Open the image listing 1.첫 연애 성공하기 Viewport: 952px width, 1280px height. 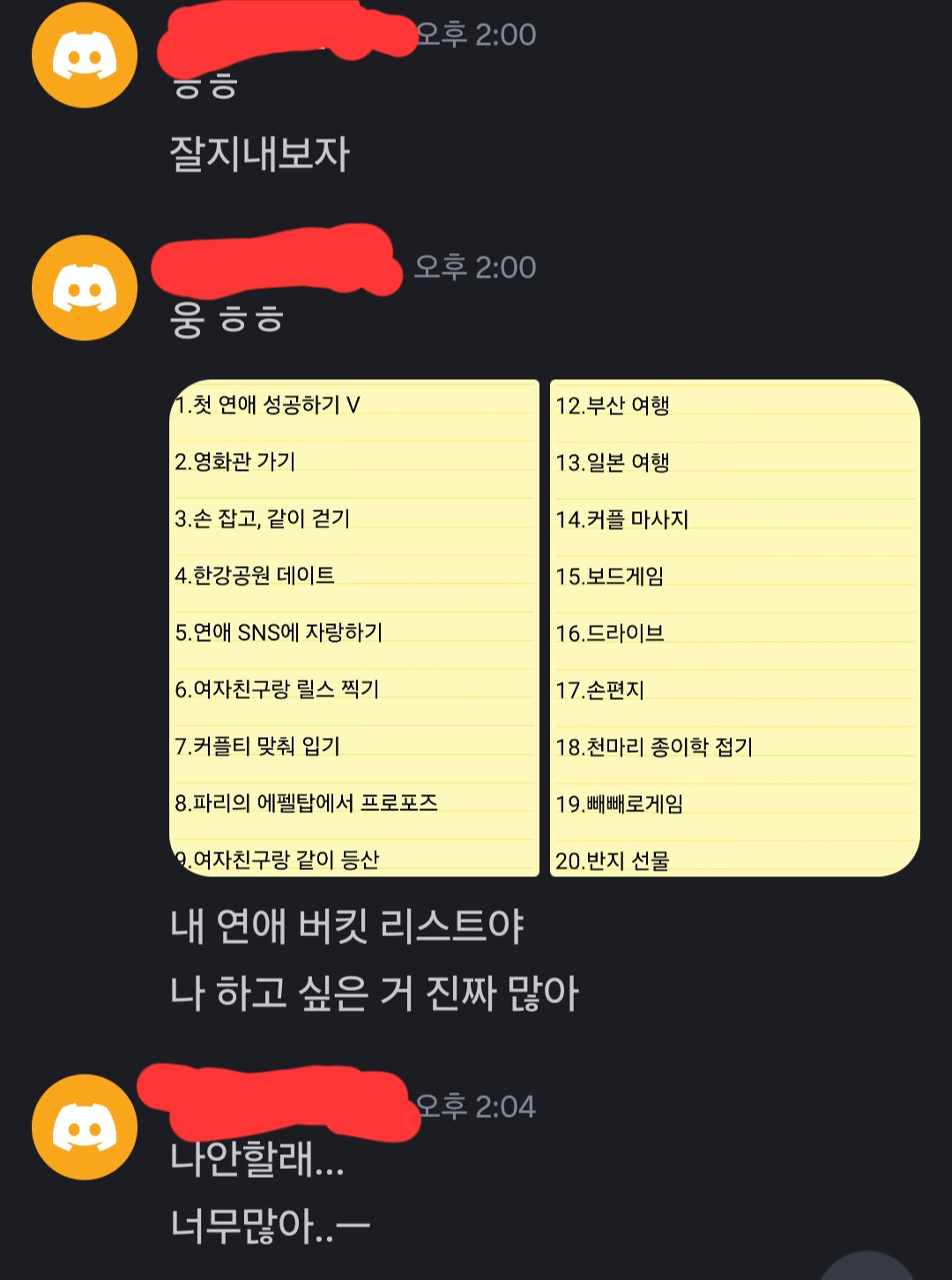pyautogui.click(x=353, y=628)
